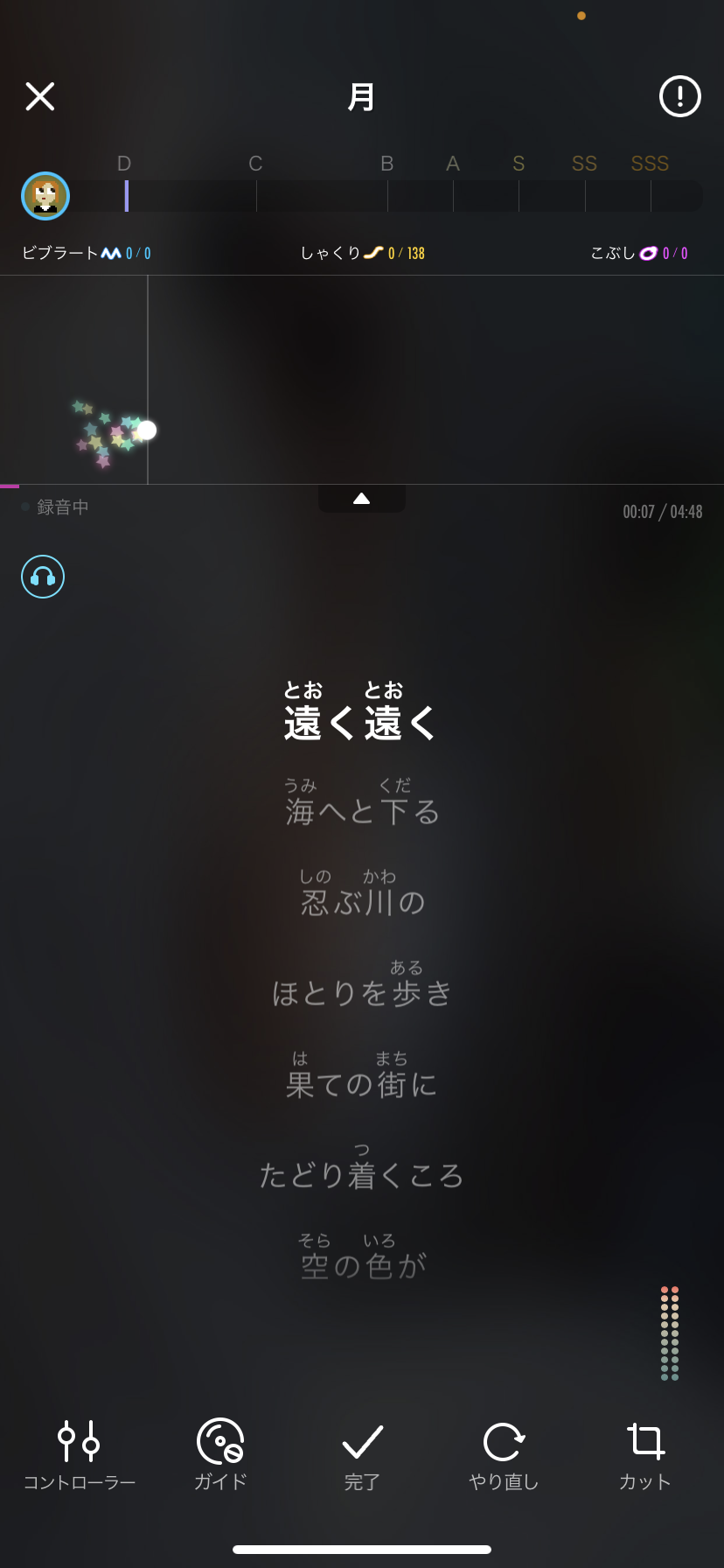Viewport: 724px width, 1568px height.
Task: Open the コントローラー settings
Action: 79,1454
